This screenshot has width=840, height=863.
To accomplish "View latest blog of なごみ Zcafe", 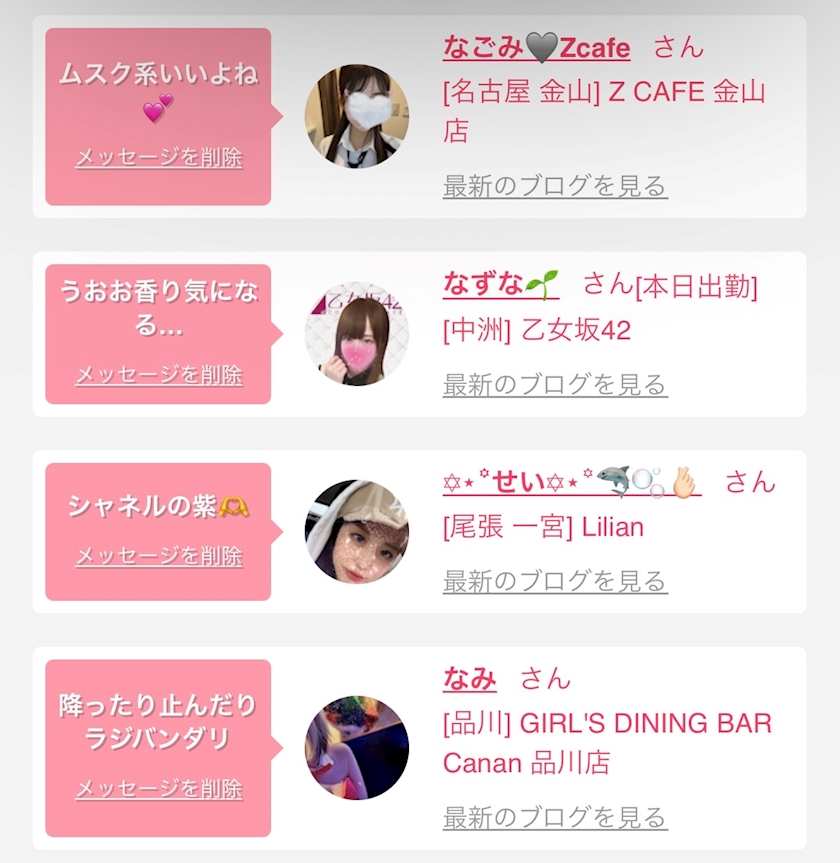I will [555, 186].
